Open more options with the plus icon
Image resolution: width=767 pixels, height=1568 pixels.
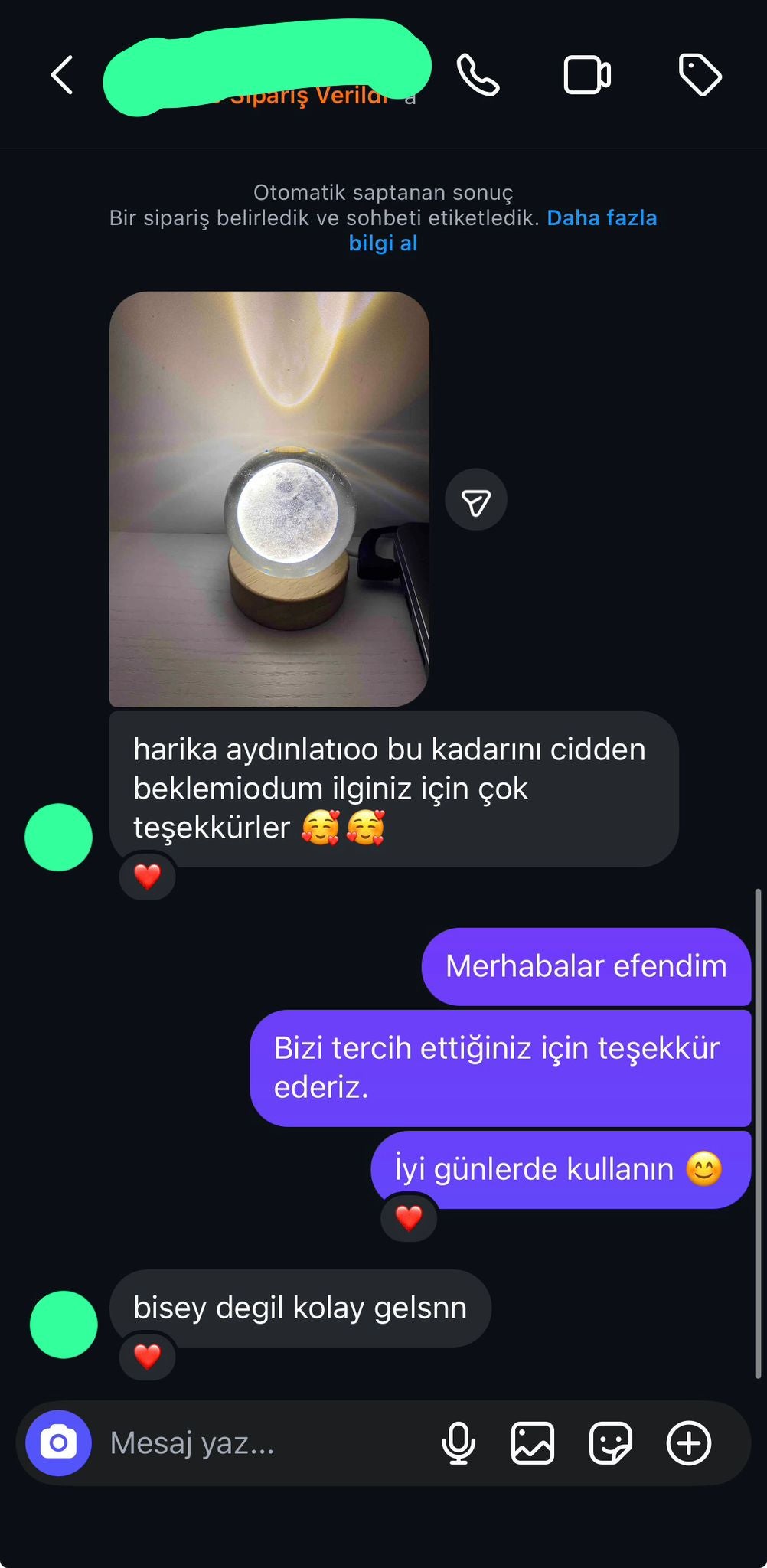click(x=689, y=1443)
